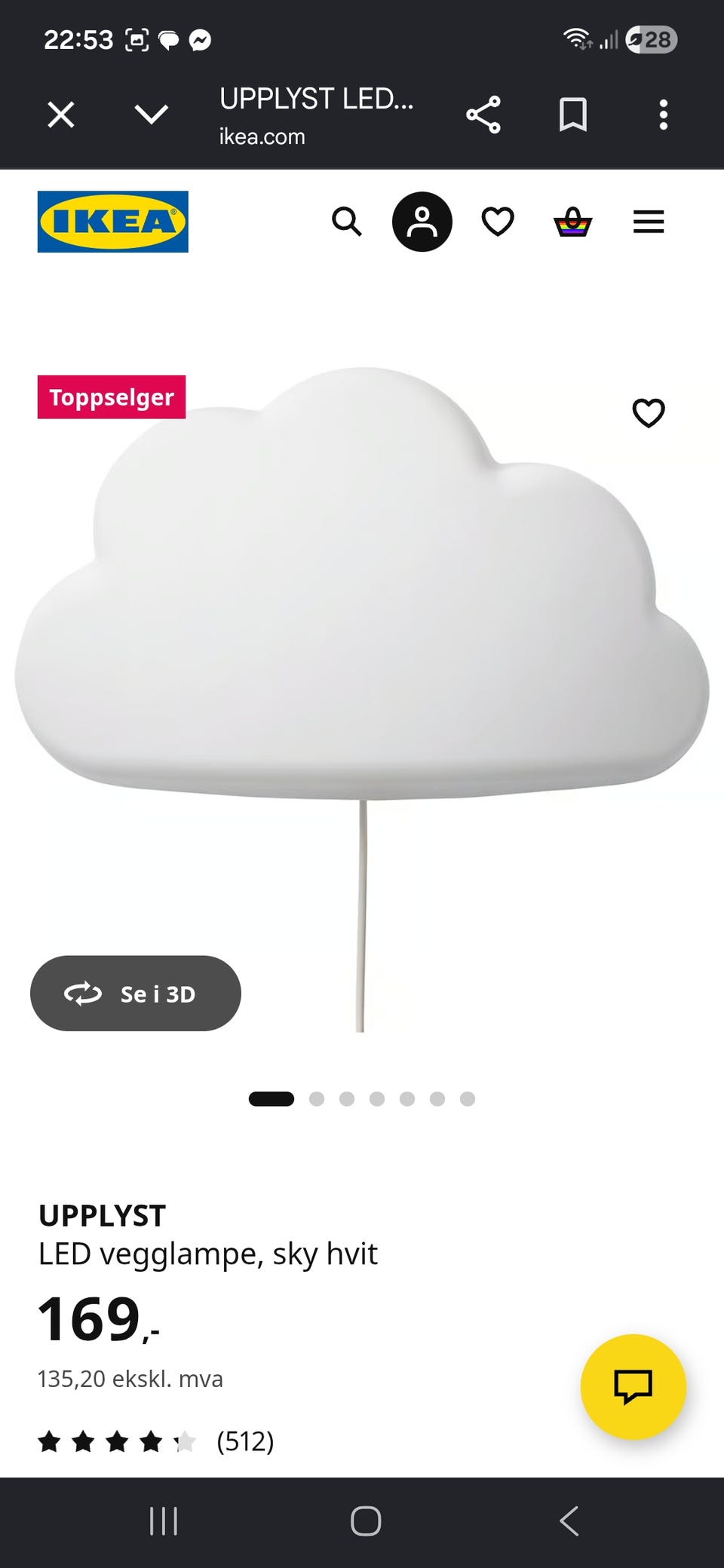
Task: Open the hamburger menu
Action: coord(649,222)
